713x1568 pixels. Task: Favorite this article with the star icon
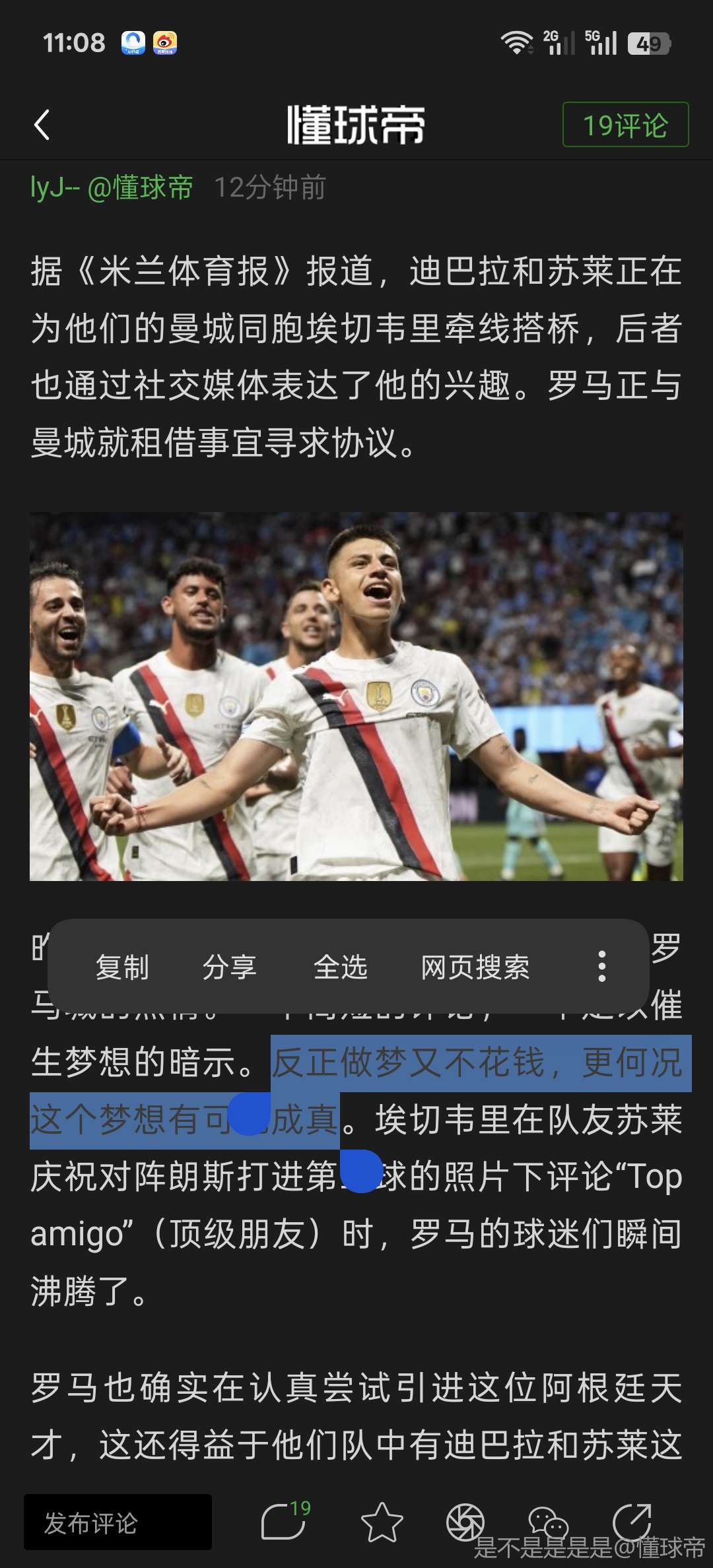[x=382, y=1522]
